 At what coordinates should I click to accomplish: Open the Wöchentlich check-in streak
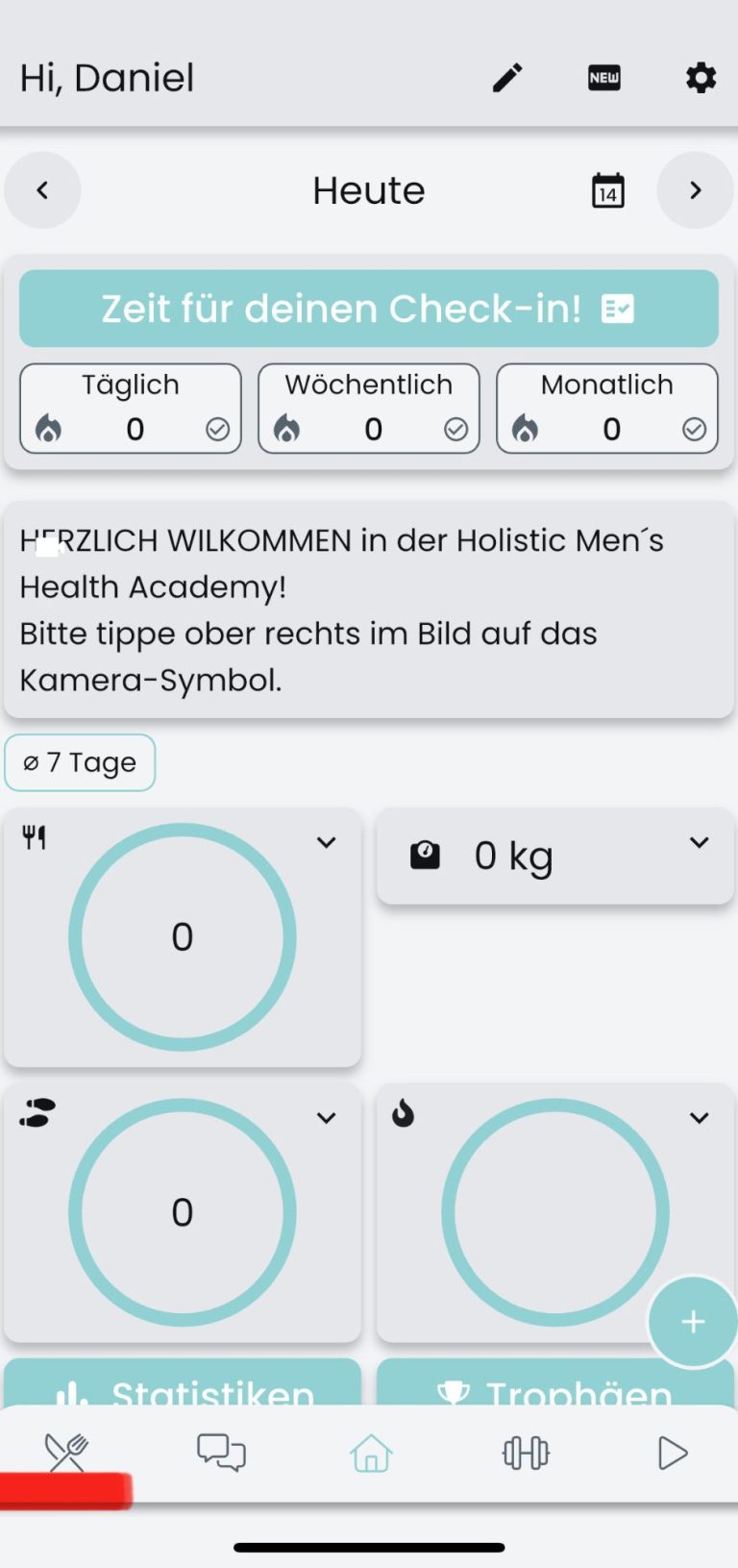coord(369,409)
